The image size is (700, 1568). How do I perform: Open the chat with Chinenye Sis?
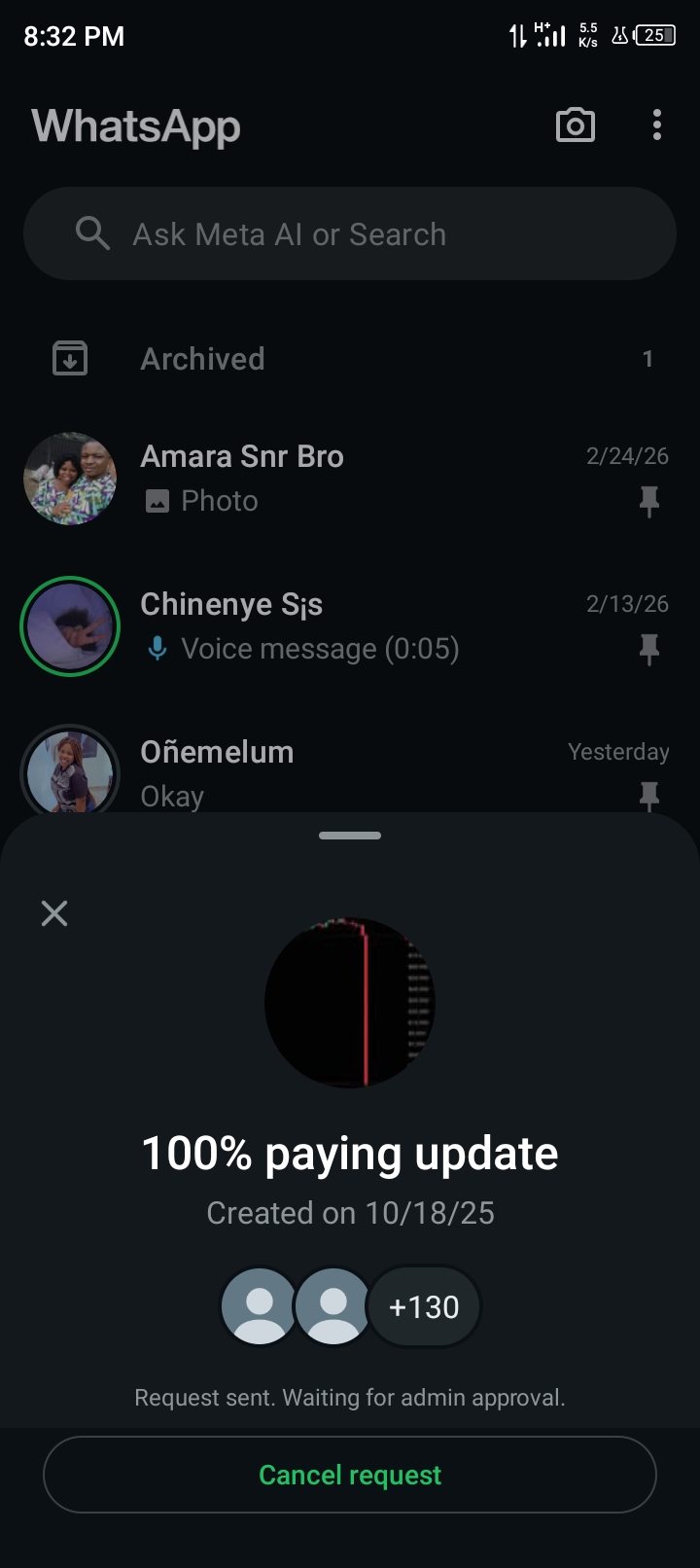click(389, 626)
